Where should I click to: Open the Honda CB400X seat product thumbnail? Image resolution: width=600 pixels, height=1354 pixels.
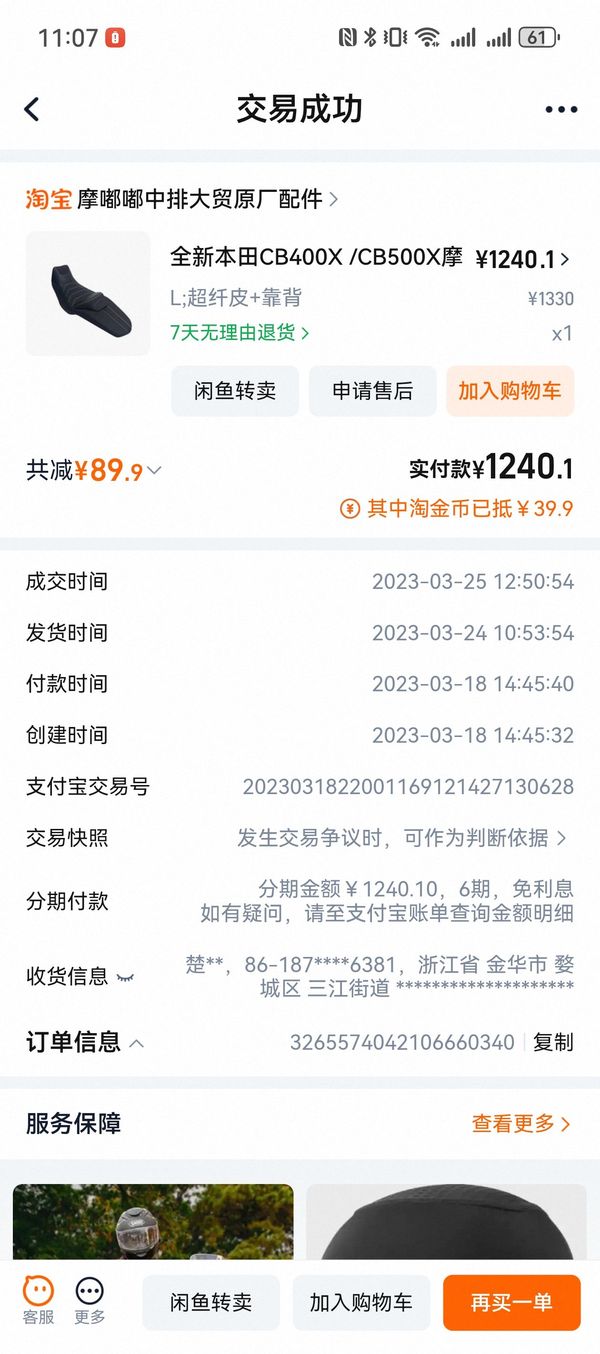88,294
